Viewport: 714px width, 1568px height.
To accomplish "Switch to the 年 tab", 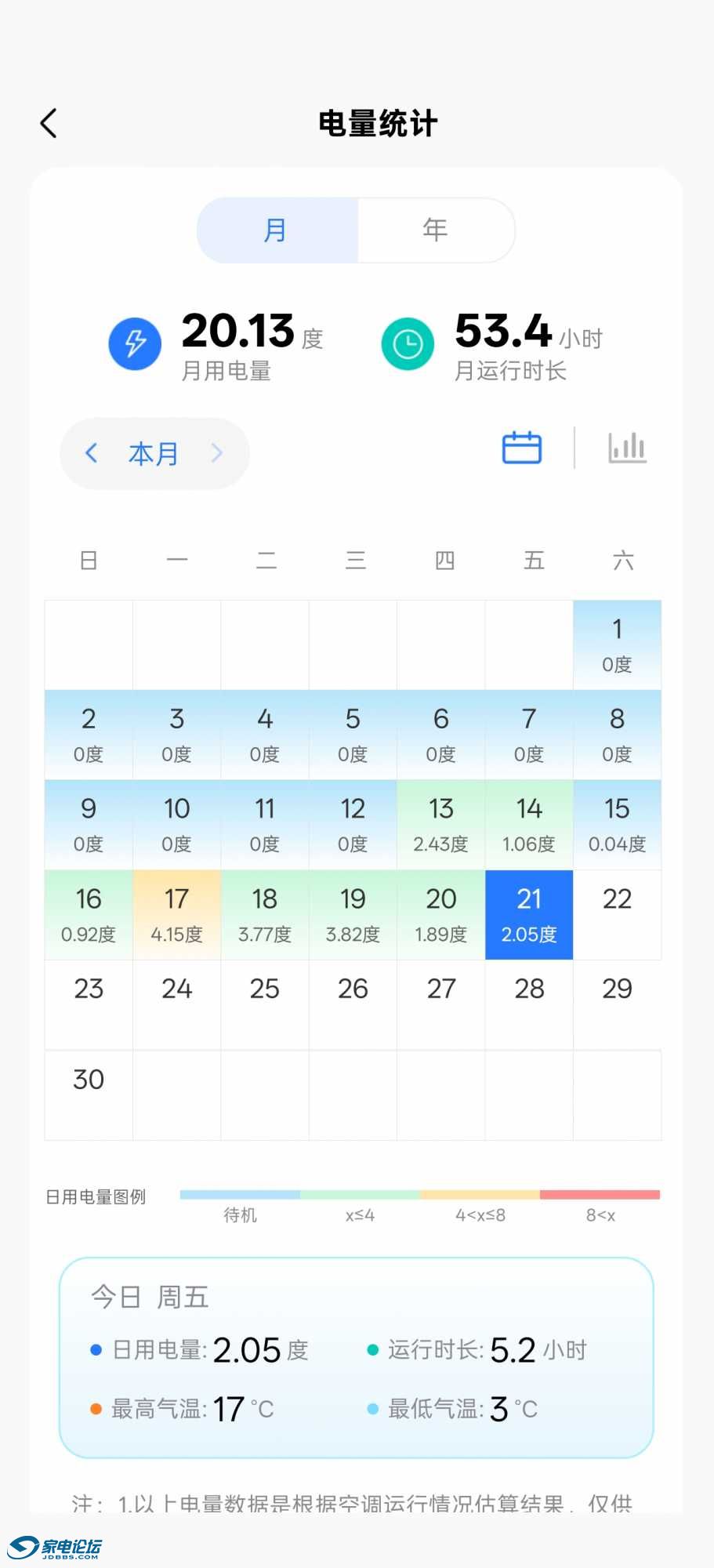I will pyautogui.click(x=435, y=230).
